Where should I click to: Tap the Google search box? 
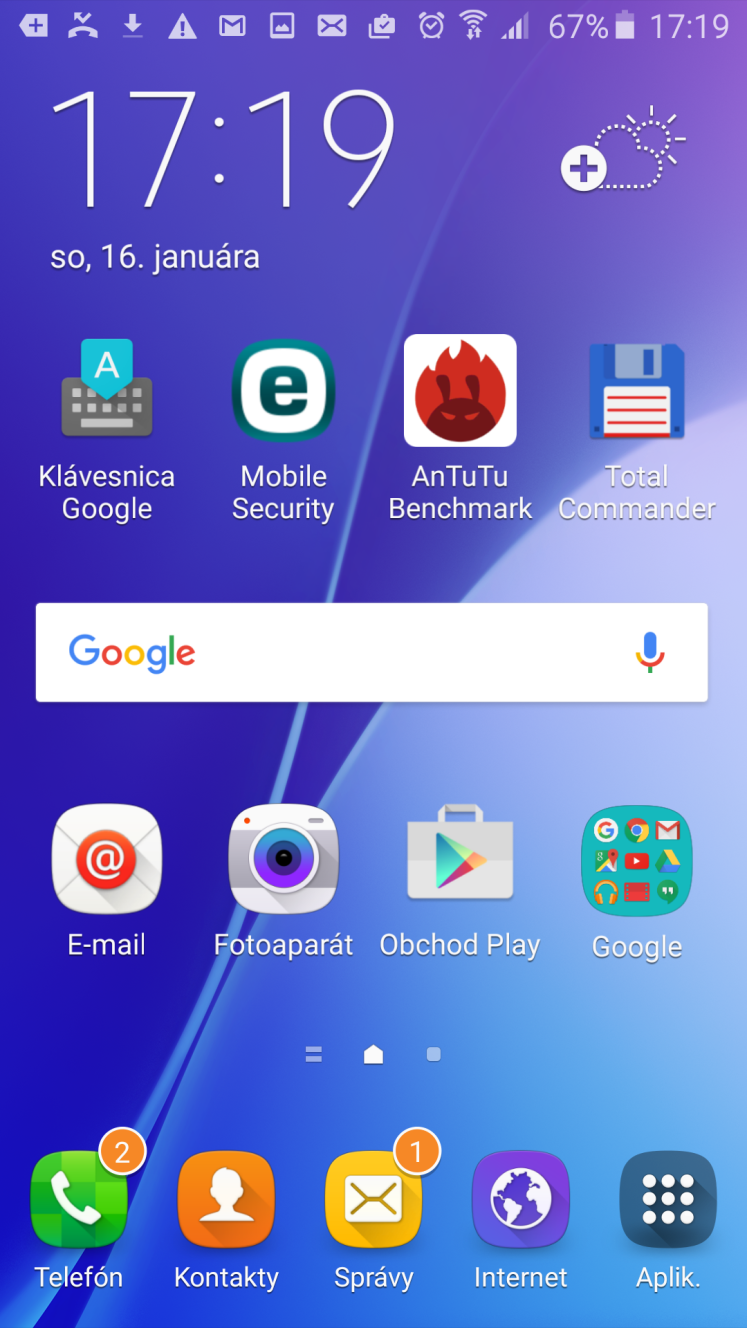[x=372, y=652]
